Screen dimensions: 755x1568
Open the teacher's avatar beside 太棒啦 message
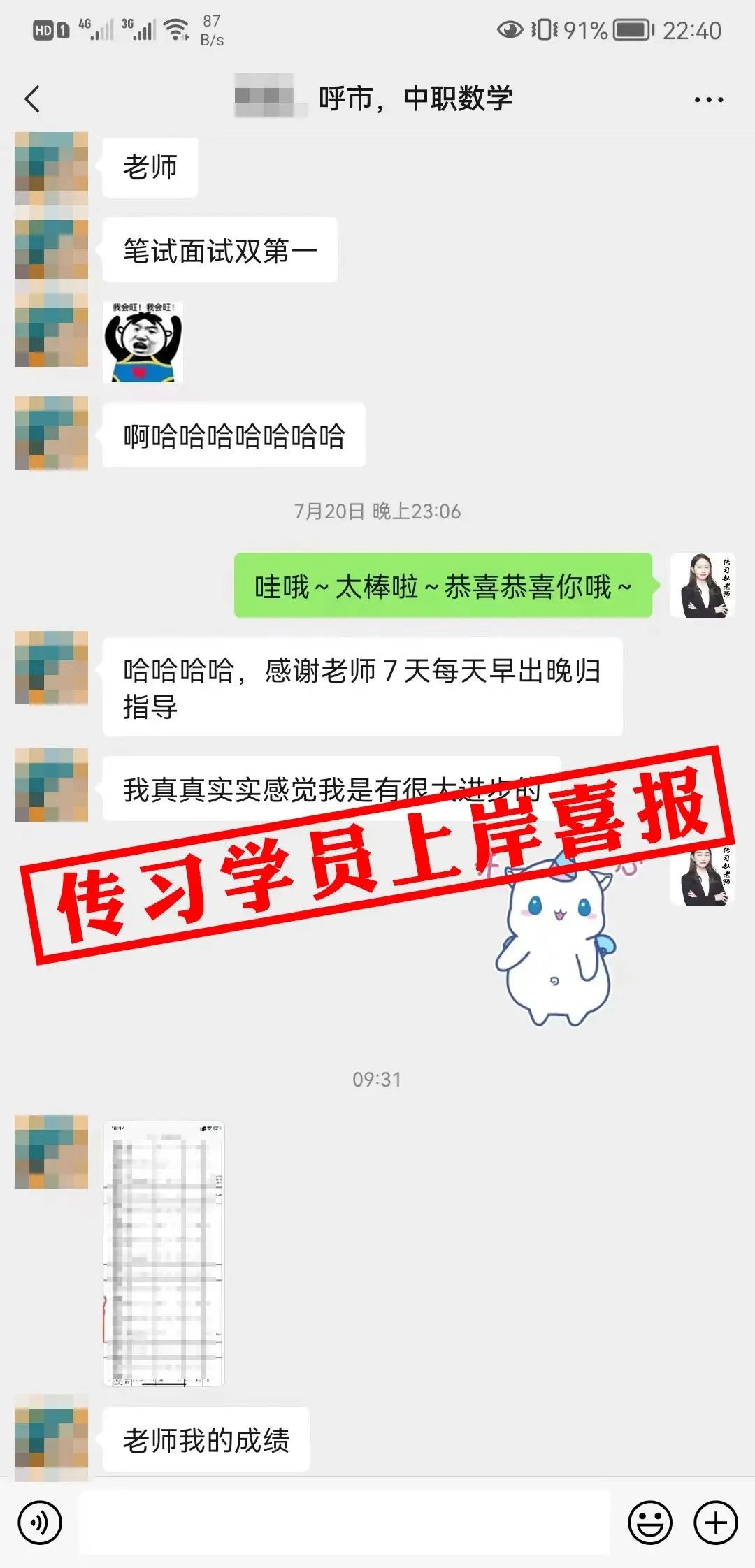[x=703, y=586]
